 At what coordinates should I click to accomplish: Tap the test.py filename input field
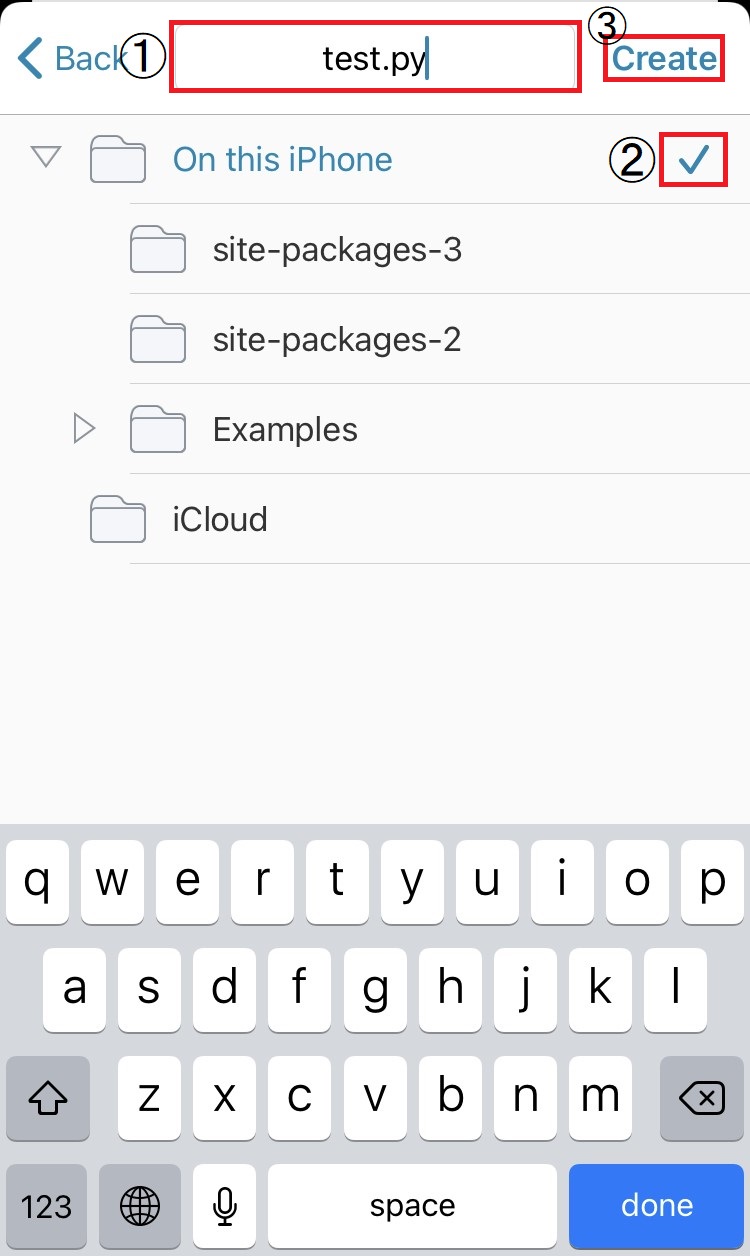coord(375,58)
